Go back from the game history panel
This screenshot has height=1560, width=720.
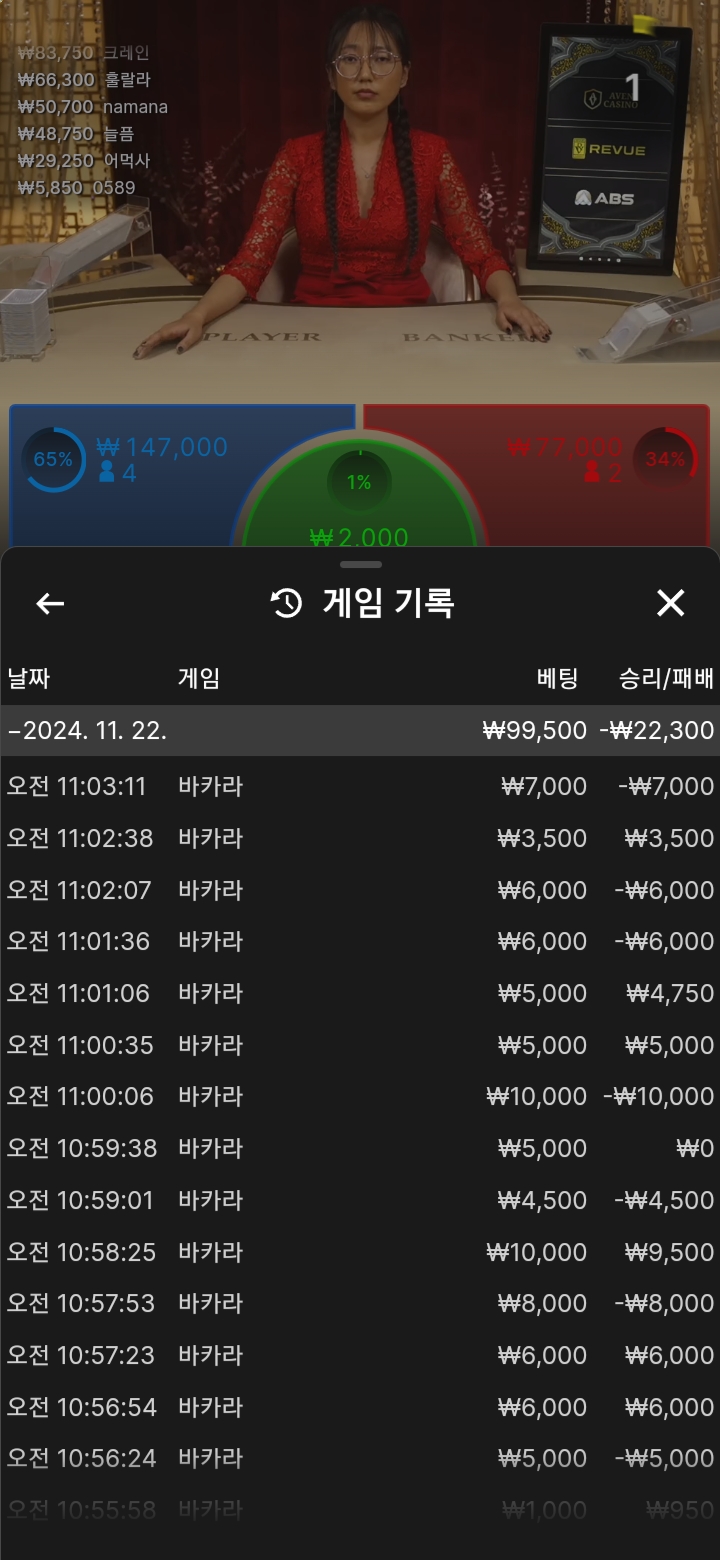click(x=50, y=603)
